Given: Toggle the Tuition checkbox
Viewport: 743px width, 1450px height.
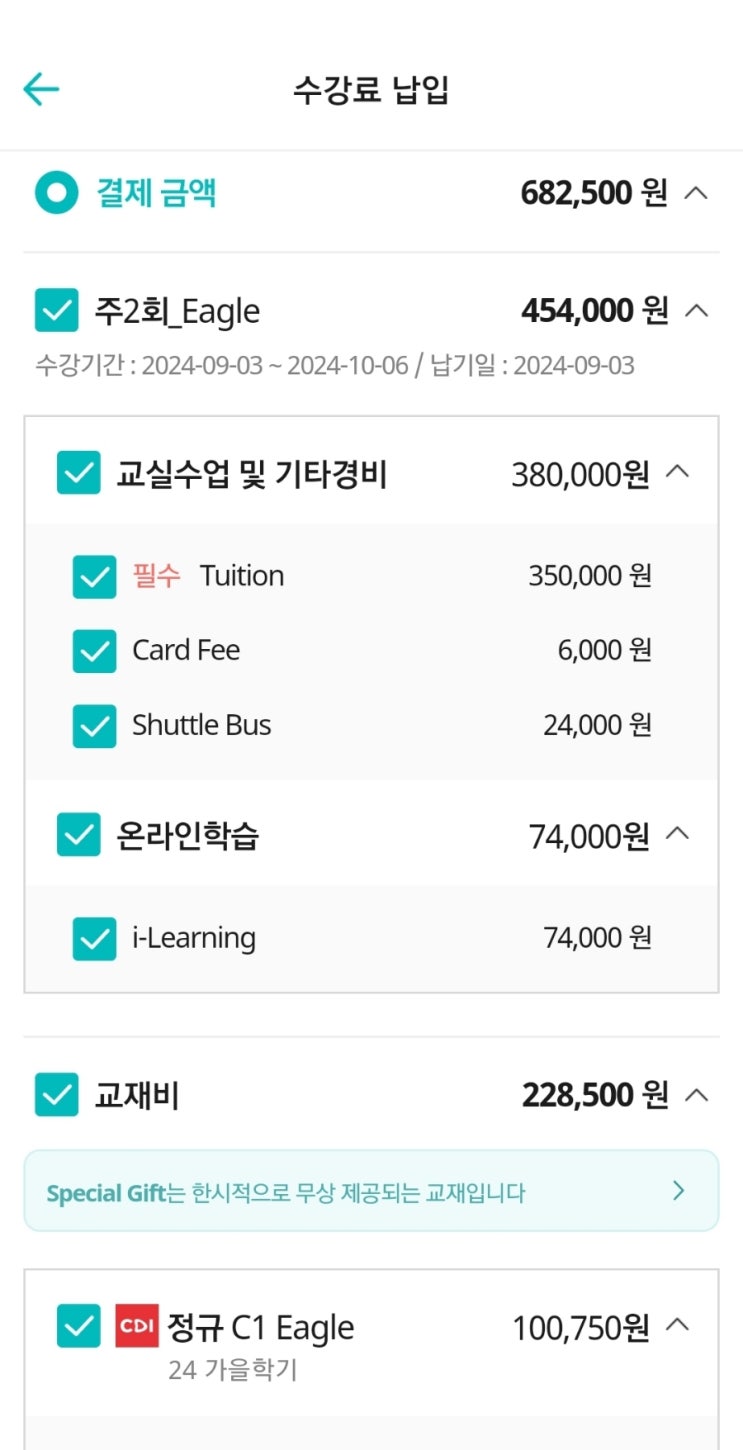Looking at the screenshot, I should (x=95, y=577).
